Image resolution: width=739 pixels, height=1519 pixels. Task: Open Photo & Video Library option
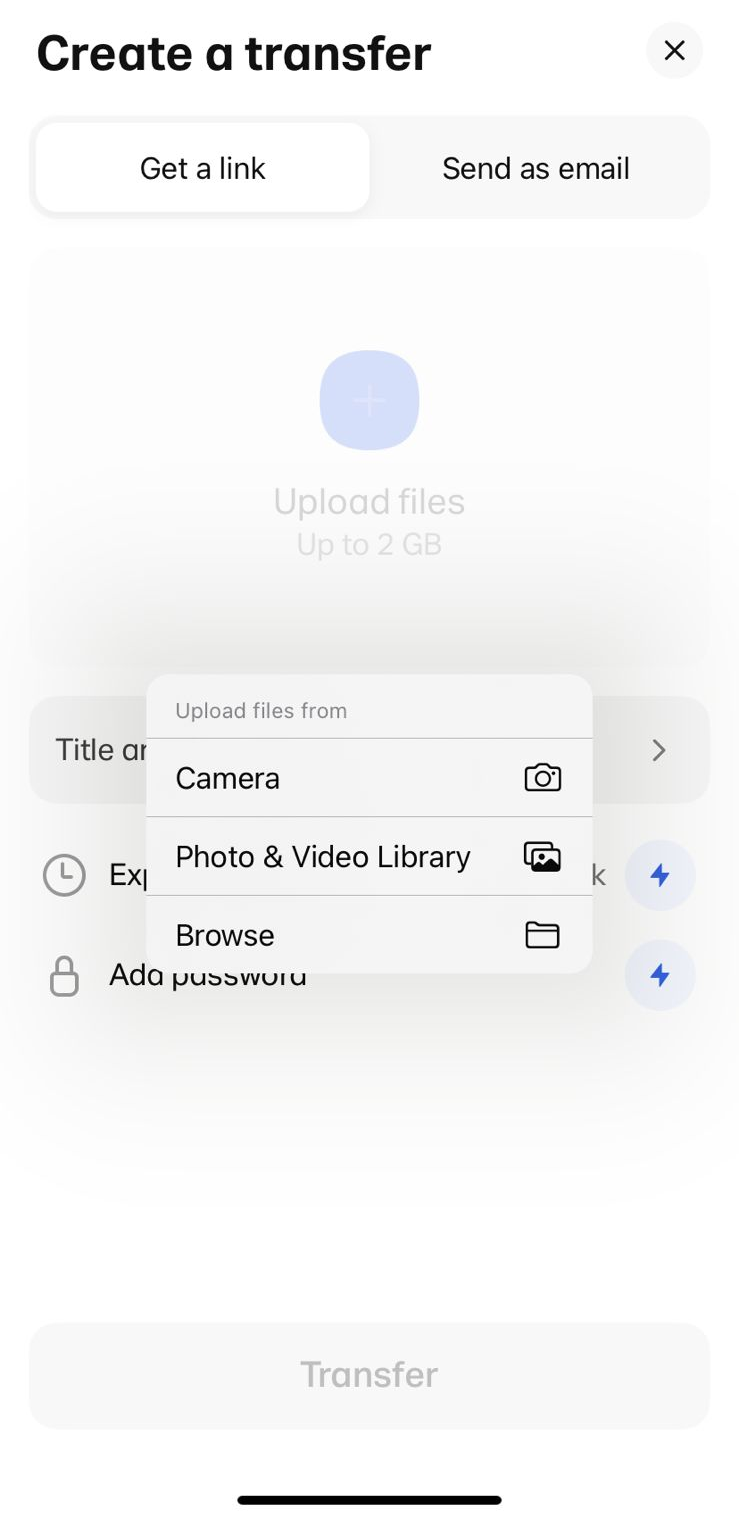pyautogui.click(x=369, y=857)
